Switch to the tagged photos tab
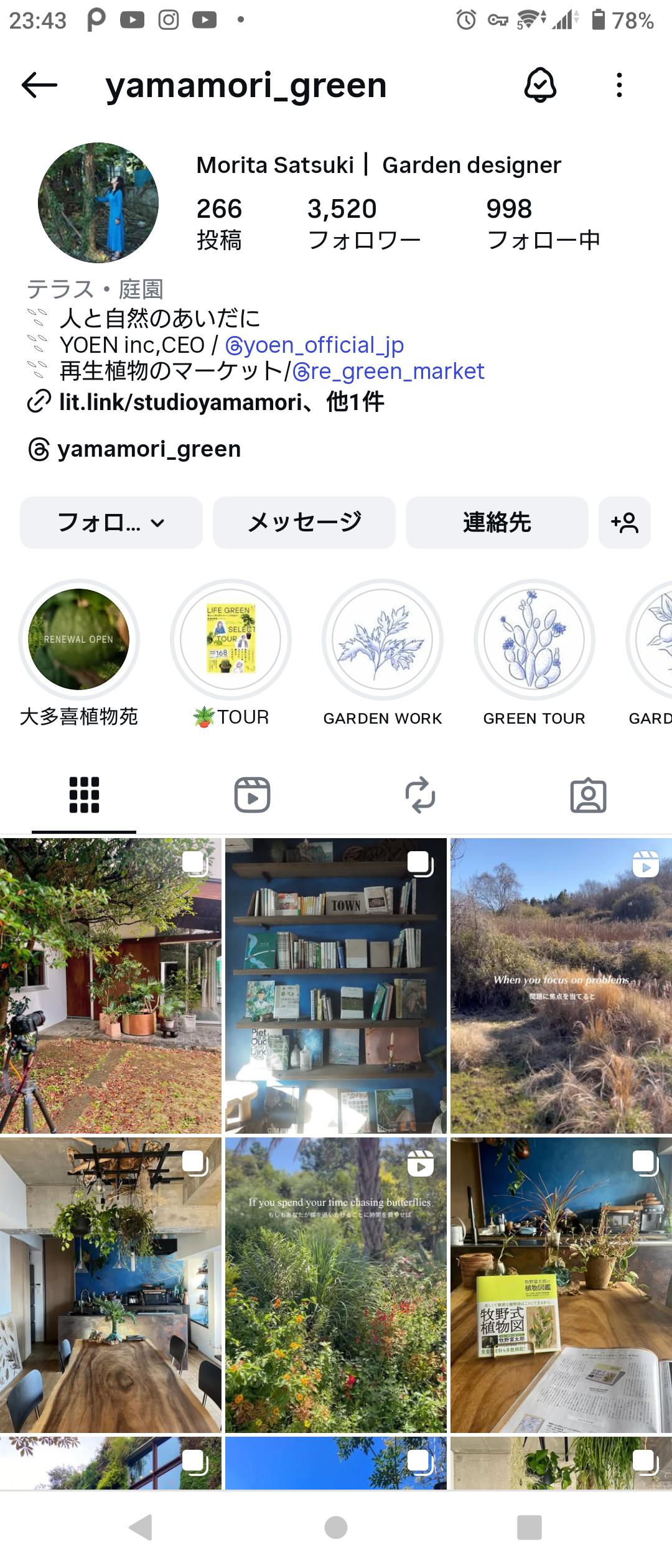The width and height of the screenshot is (672, 1568). point(588,795)
